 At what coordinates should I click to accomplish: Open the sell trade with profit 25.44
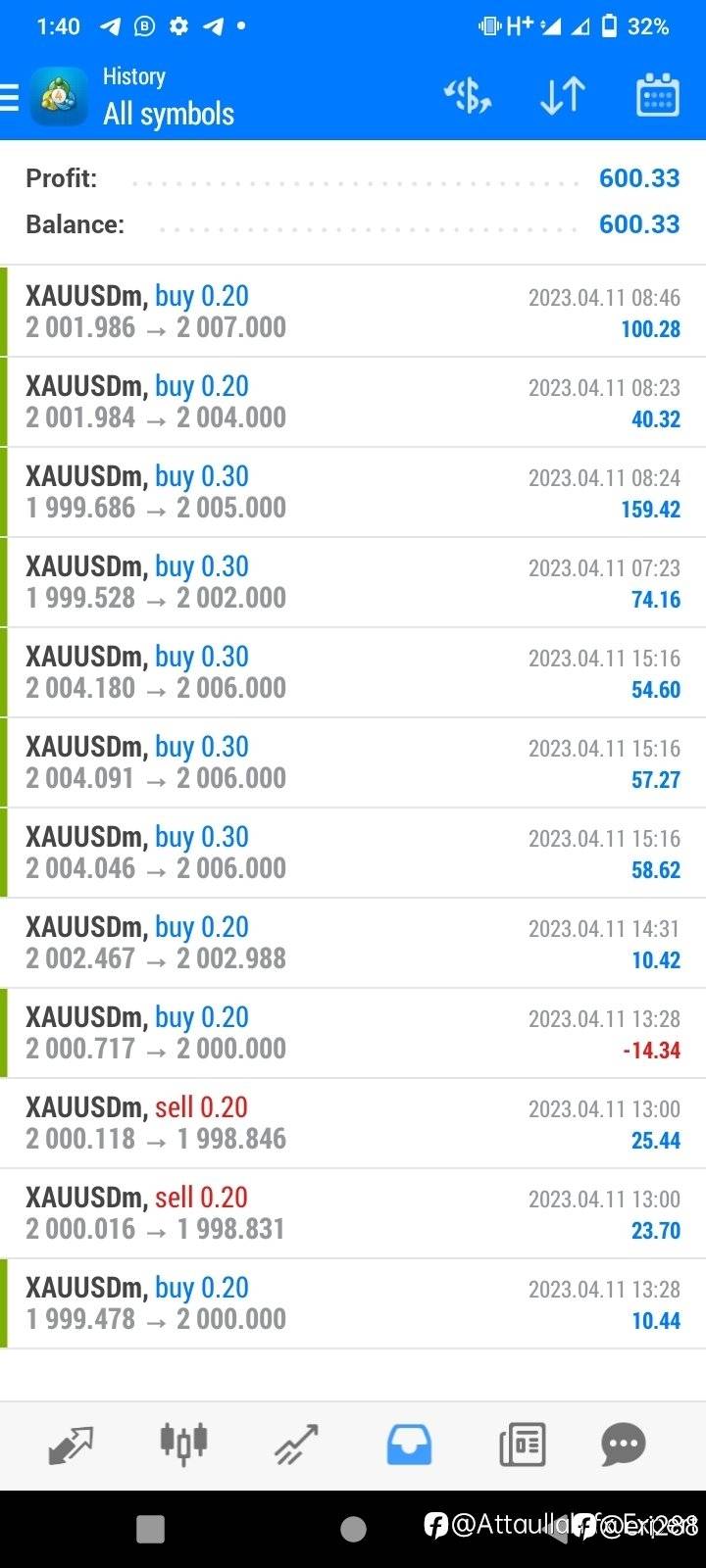[x=353, y=1123]
